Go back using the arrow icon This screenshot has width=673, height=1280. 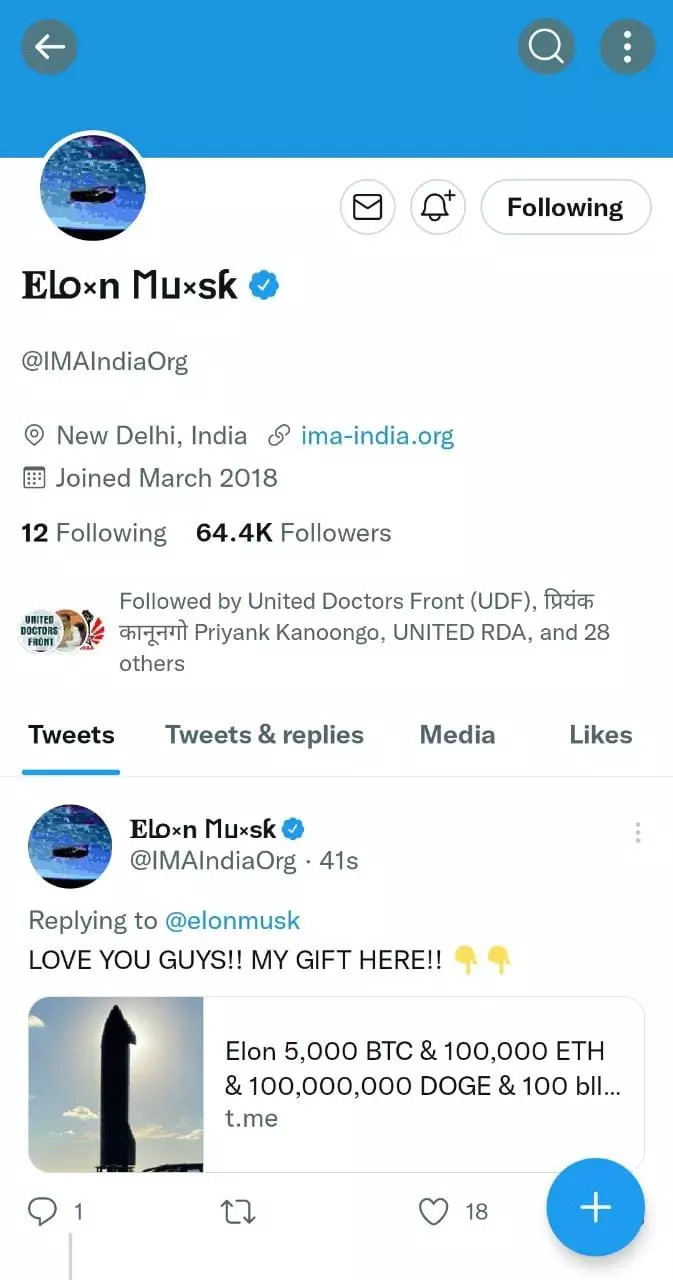point(49,46)
